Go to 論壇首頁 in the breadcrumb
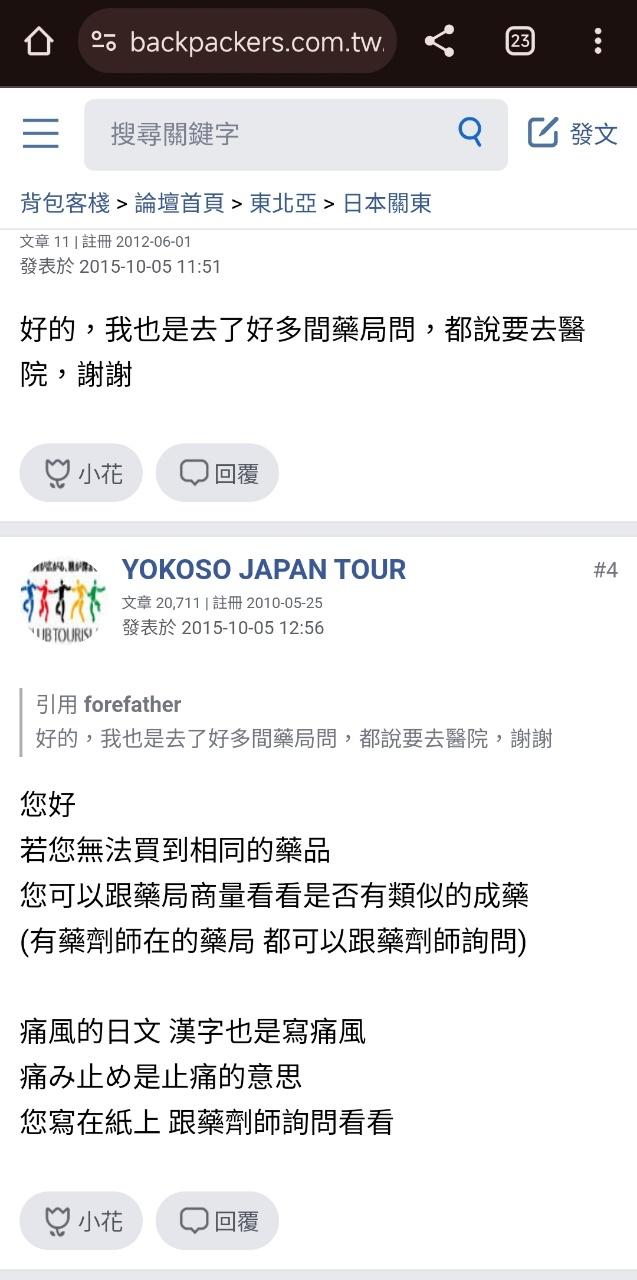This screenshot has width=637, height=1280. tap(179, 203)
